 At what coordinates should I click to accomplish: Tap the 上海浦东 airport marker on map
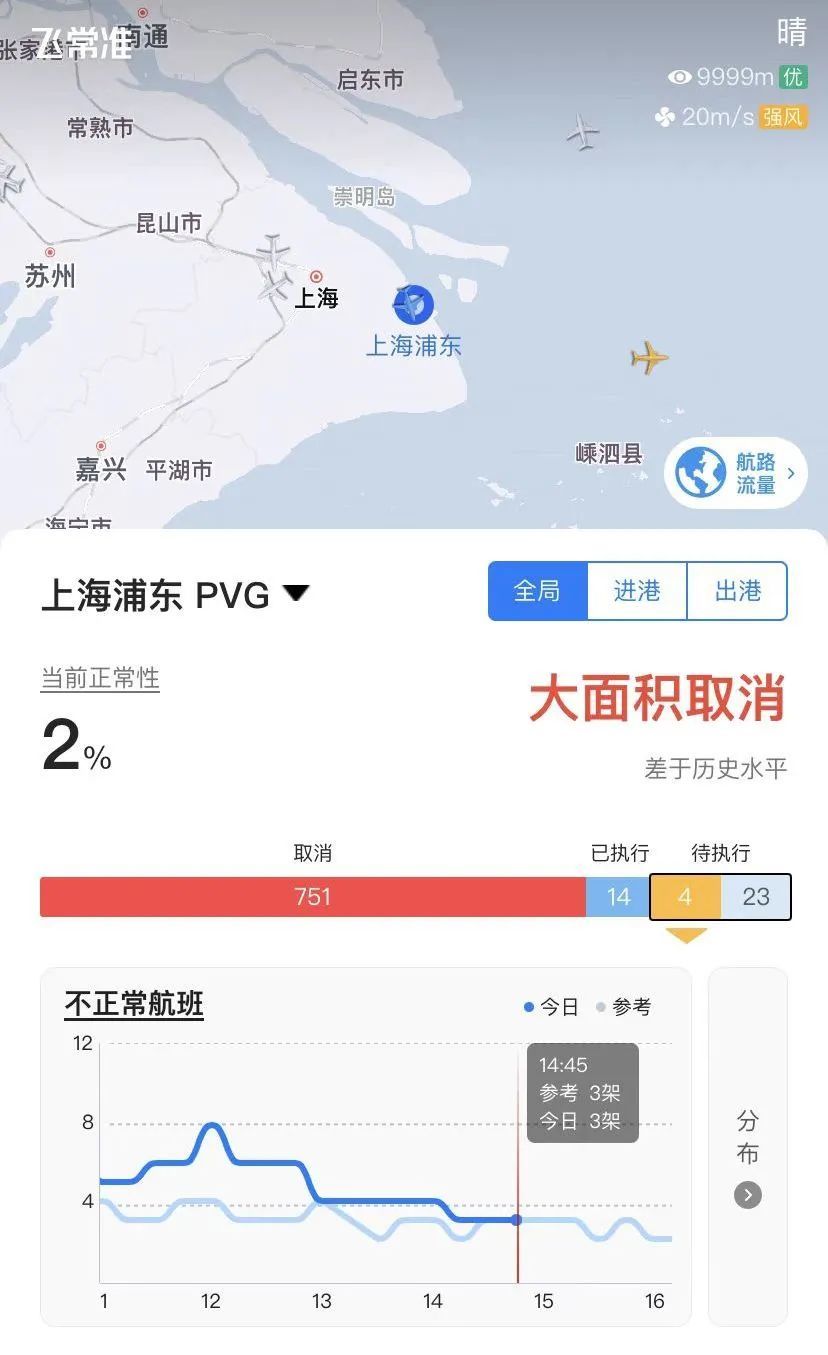point(413,304)
